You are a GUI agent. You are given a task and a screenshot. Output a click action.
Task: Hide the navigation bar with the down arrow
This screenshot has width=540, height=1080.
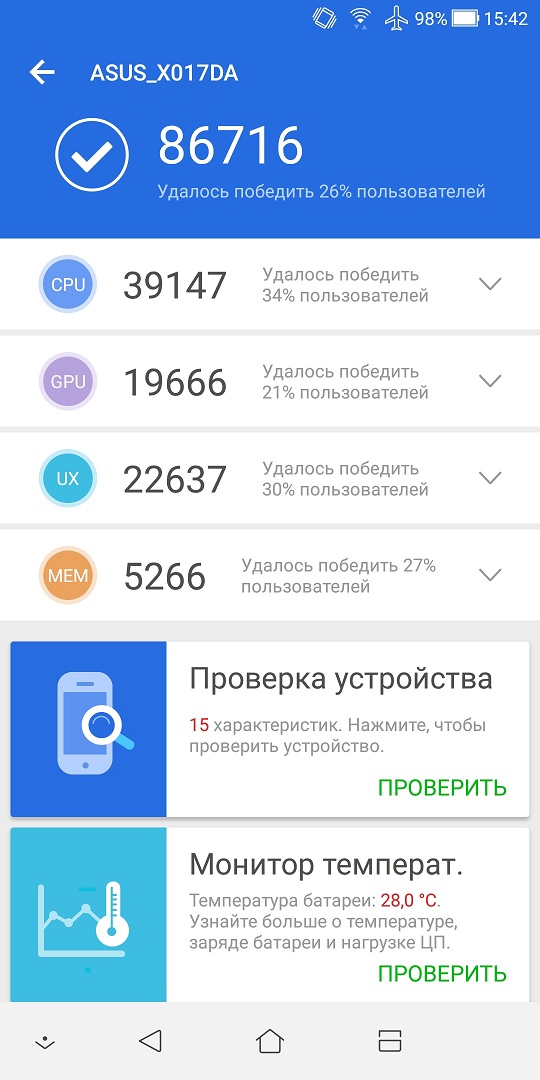coord(45,1042)
